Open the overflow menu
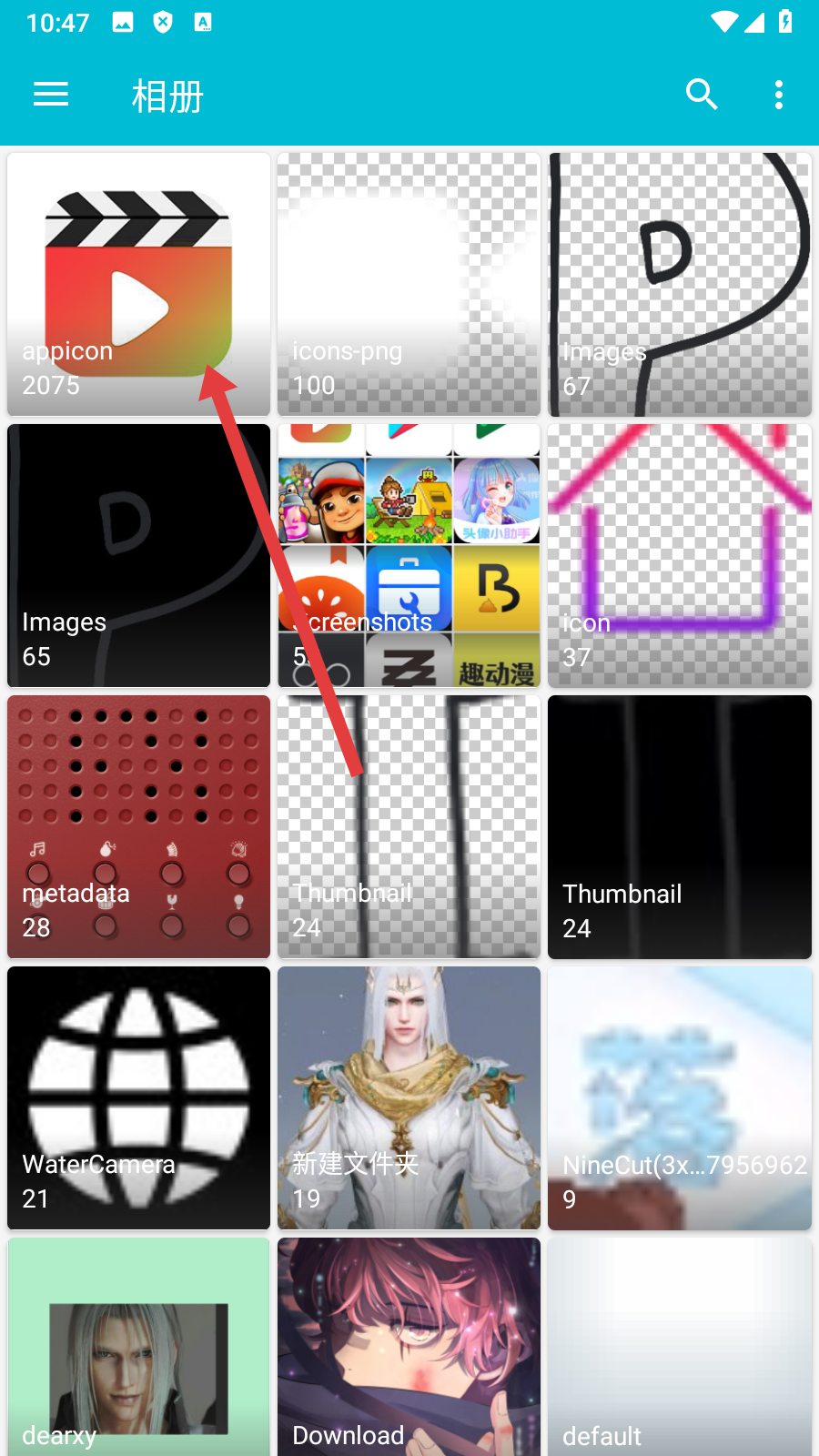819x1456 pixels. (x=778, y=95)
